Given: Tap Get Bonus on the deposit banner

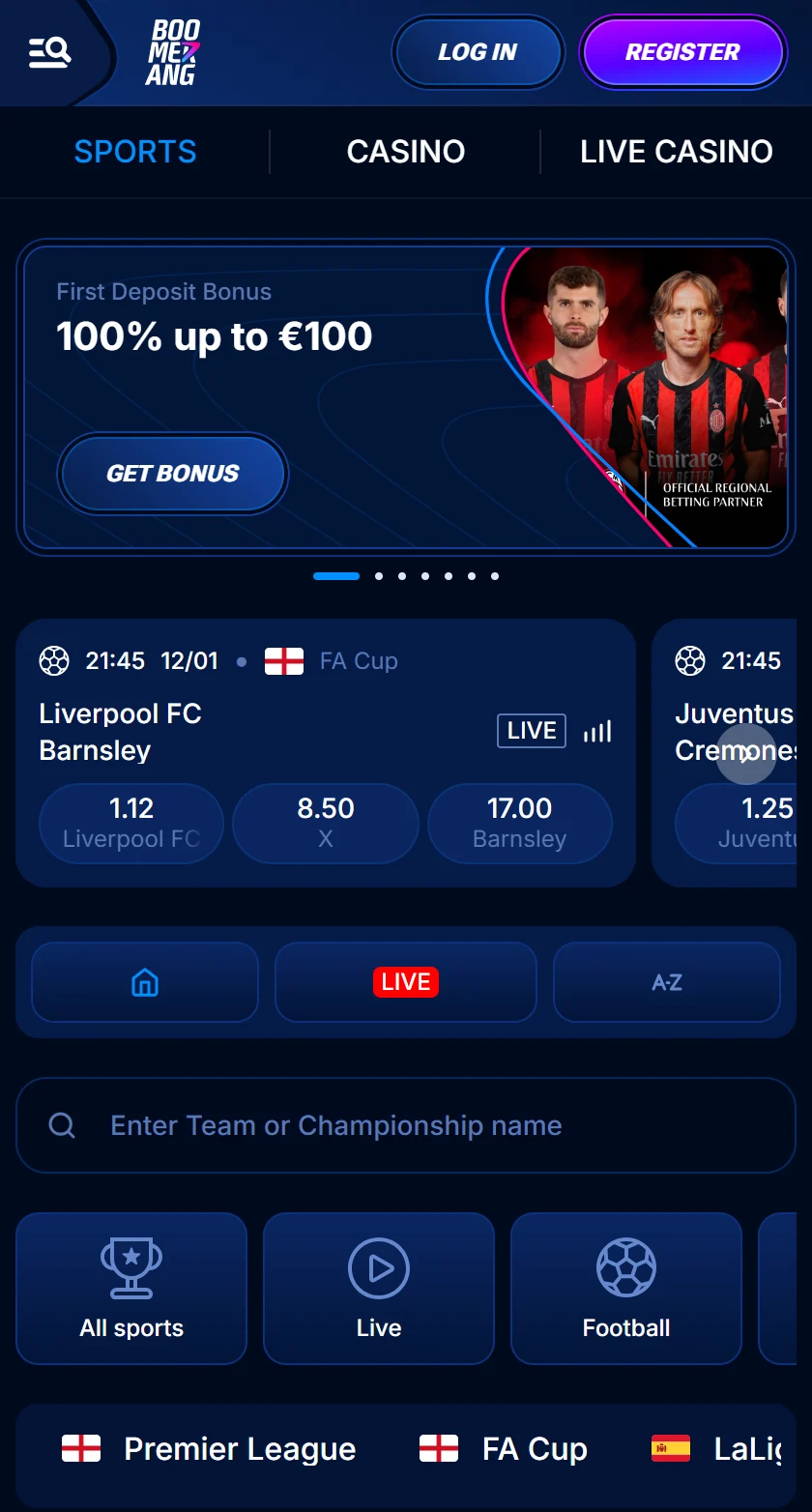Looking at the screenshot, I should tap(173, 474).
